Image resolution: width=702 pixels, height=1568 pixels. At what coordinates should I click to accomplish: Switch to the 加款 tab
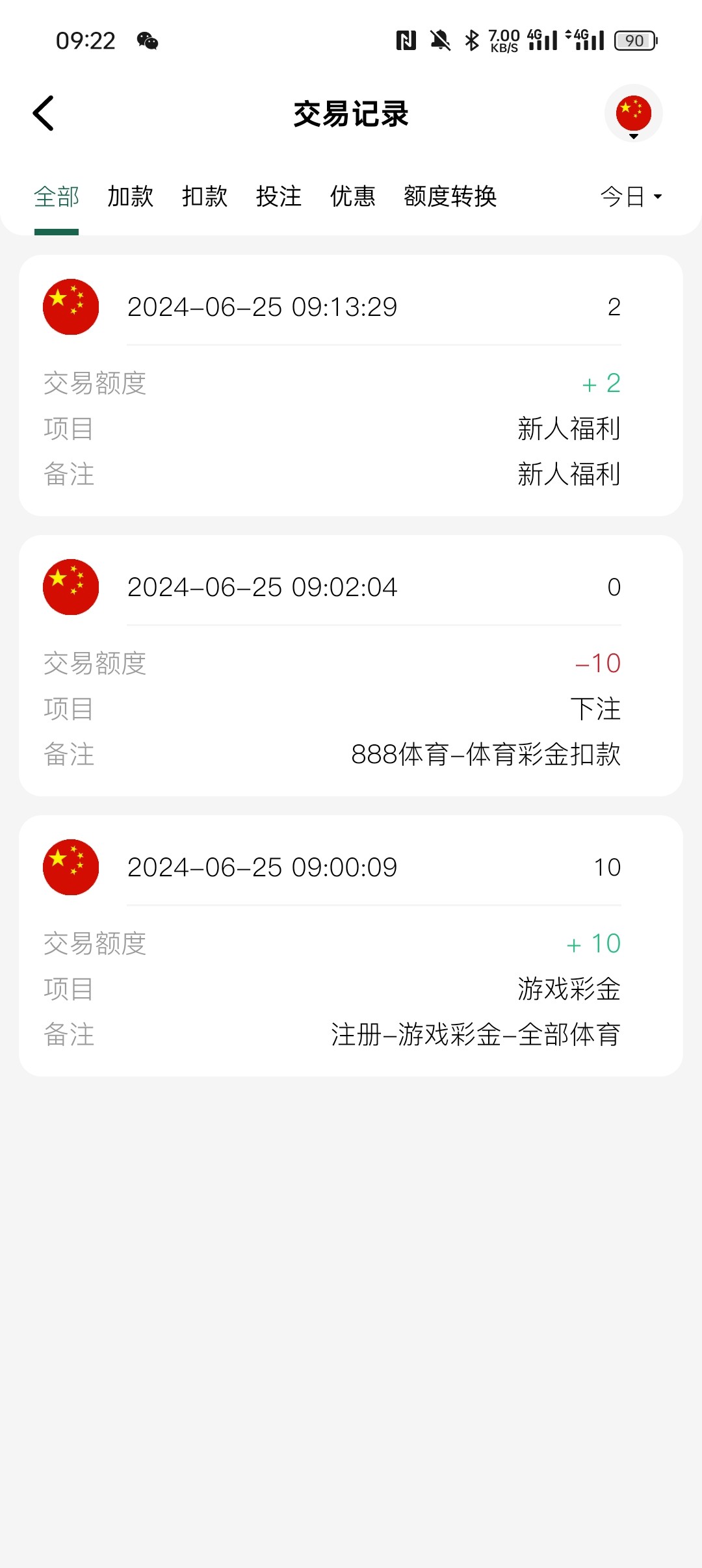pos(131,196)
